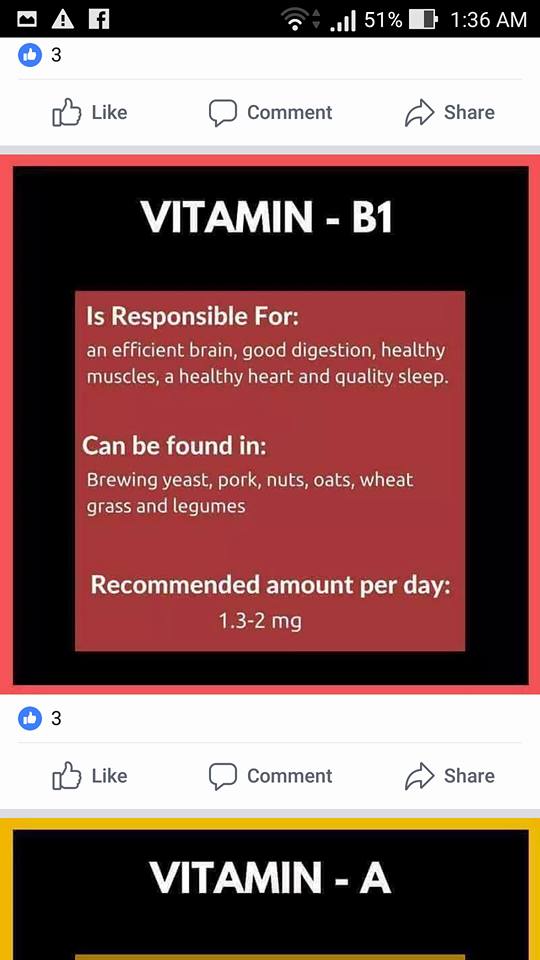Open the Vitamin - A image post
Viewport: 540px width, 960px height.
click(270, 889)
